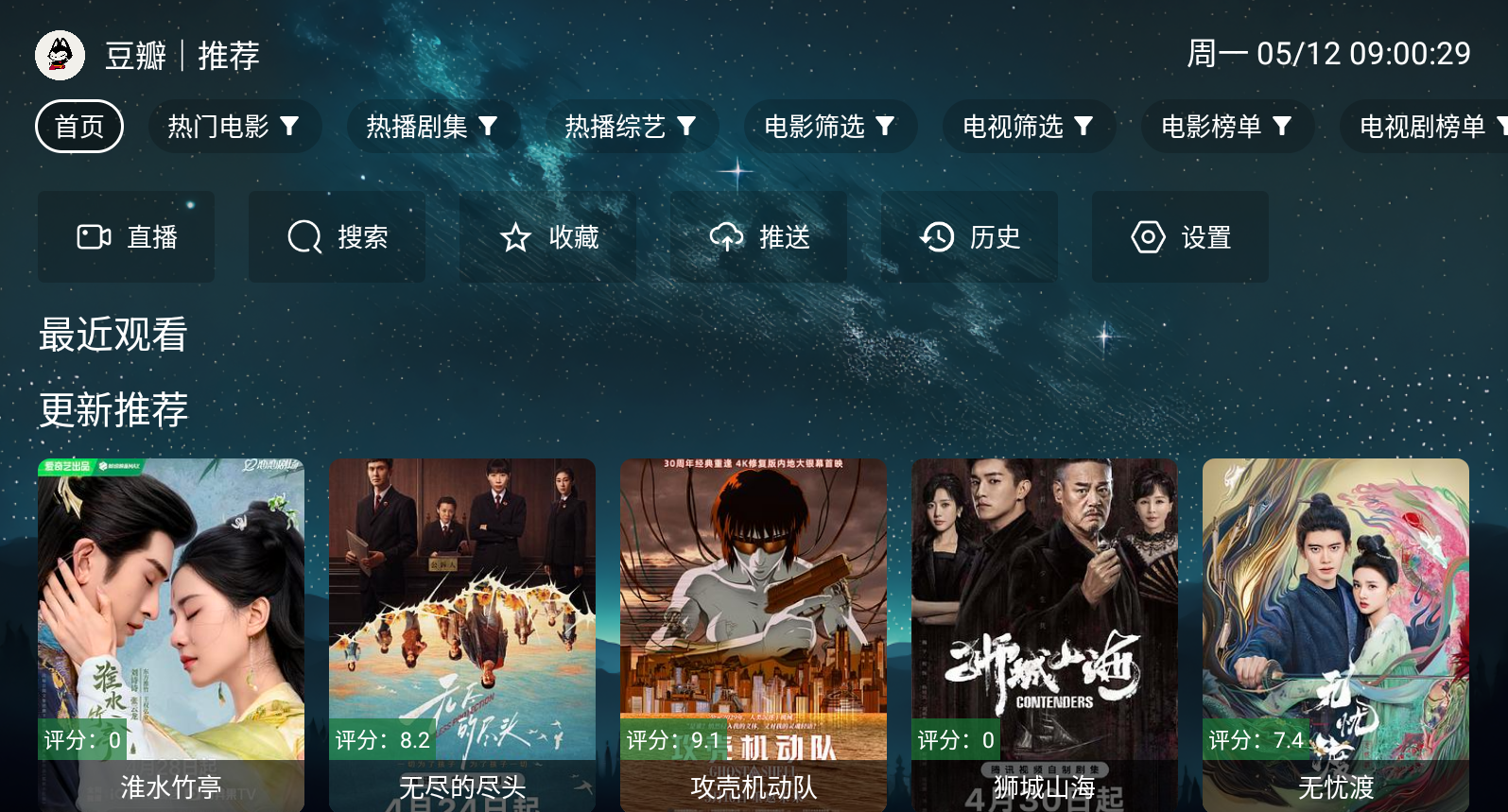The height and width of the screenshot is (812, 1508).
Task: Open the 无尽的尽头 poster card
Action: click(462, 633)
